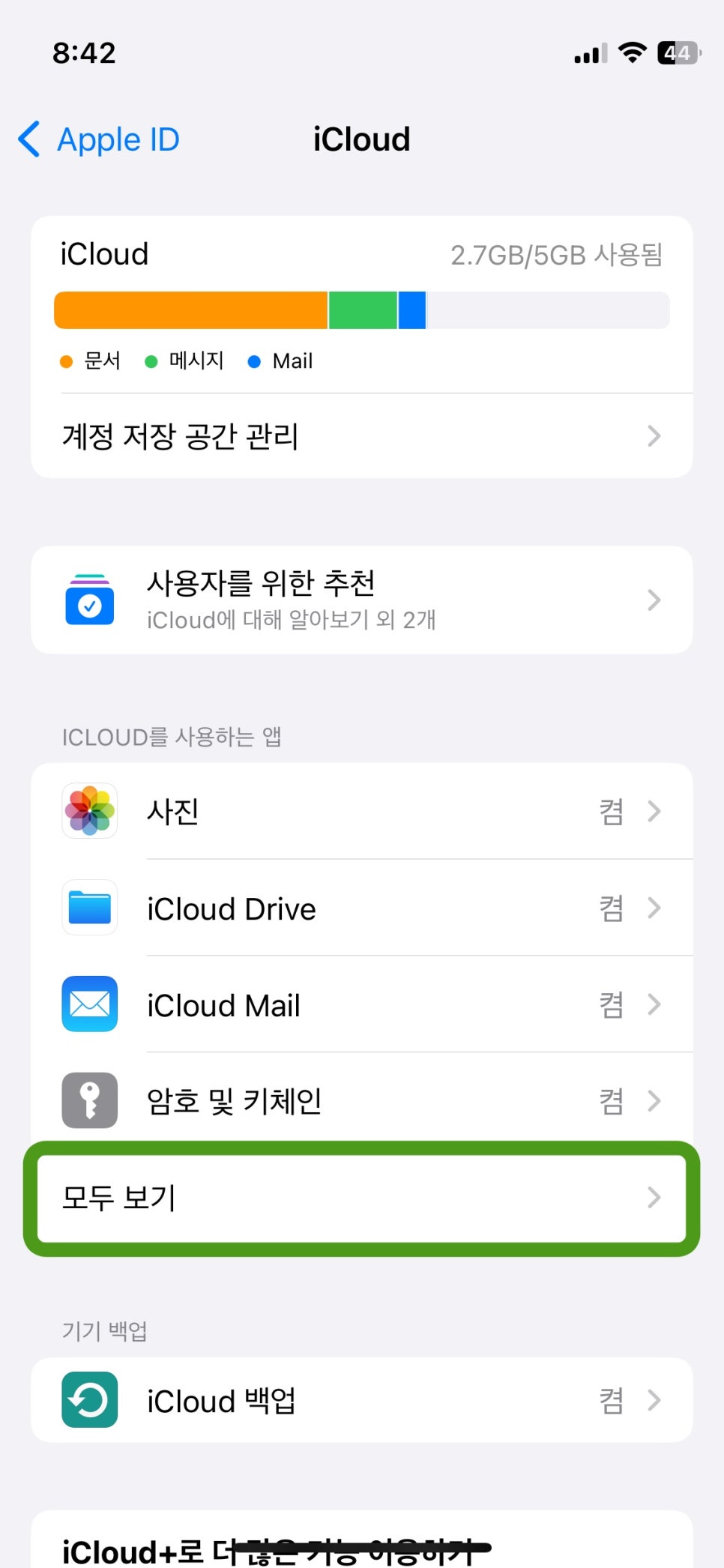Open the 사진 iCloud settings row
Viewport: 724px width, 1568px height.
(362, 811)
